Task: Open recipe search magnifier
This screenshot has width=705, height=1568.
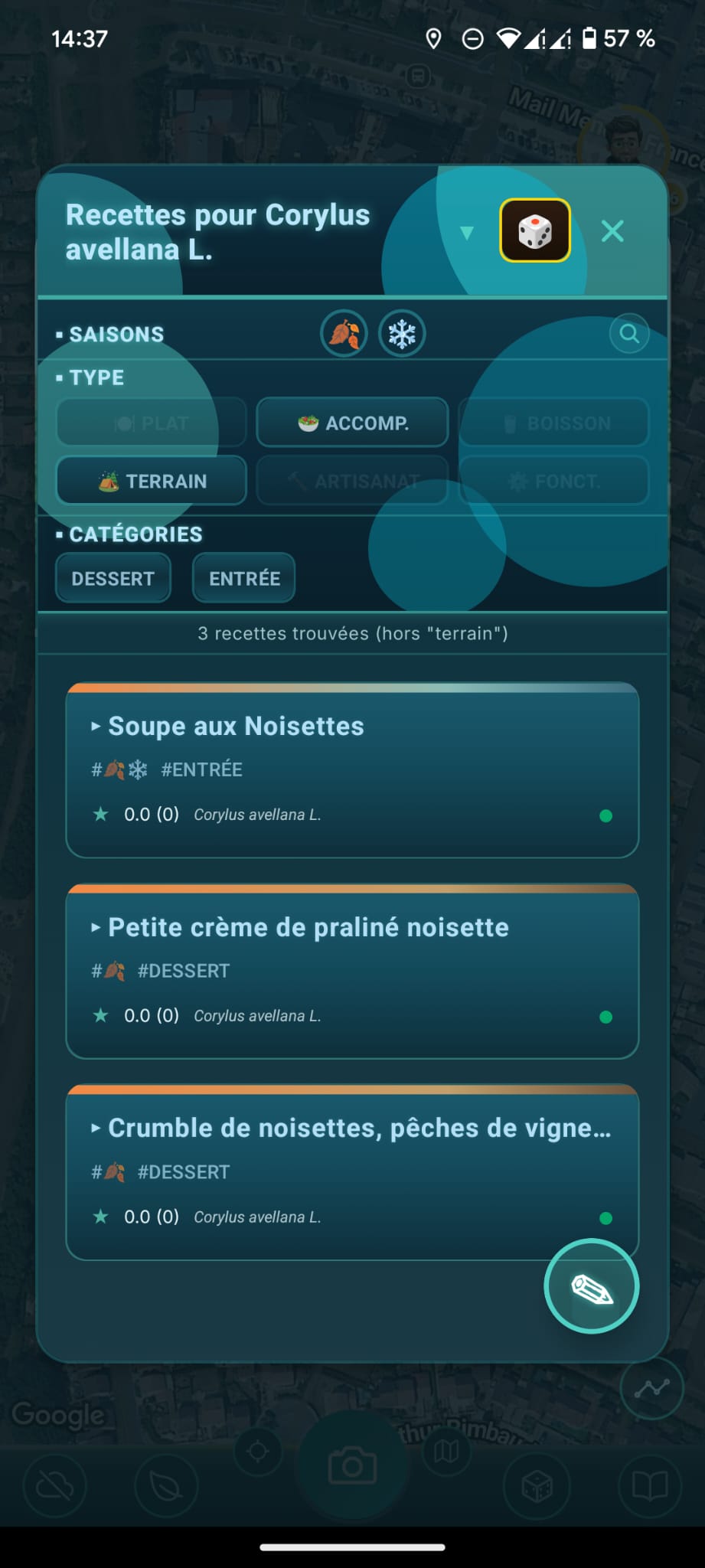Action: [x=629, y=334]
